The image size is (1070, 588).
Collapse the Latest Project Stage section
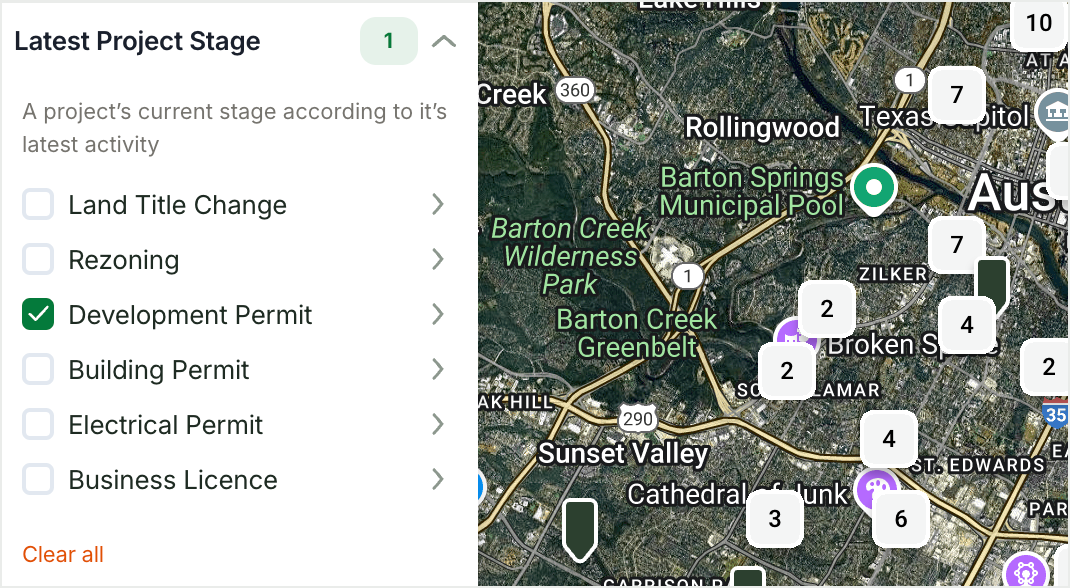(443, 42)
